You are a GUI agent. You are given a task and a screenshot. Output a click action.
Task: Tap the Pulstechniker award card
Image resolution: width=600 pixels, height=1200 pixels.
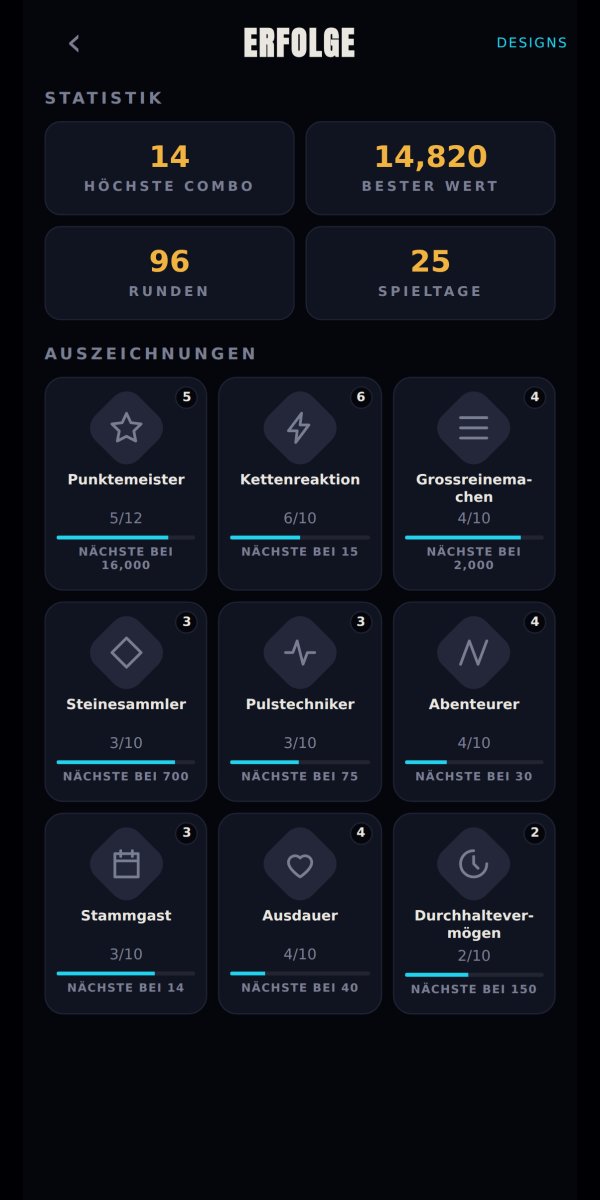300,701
